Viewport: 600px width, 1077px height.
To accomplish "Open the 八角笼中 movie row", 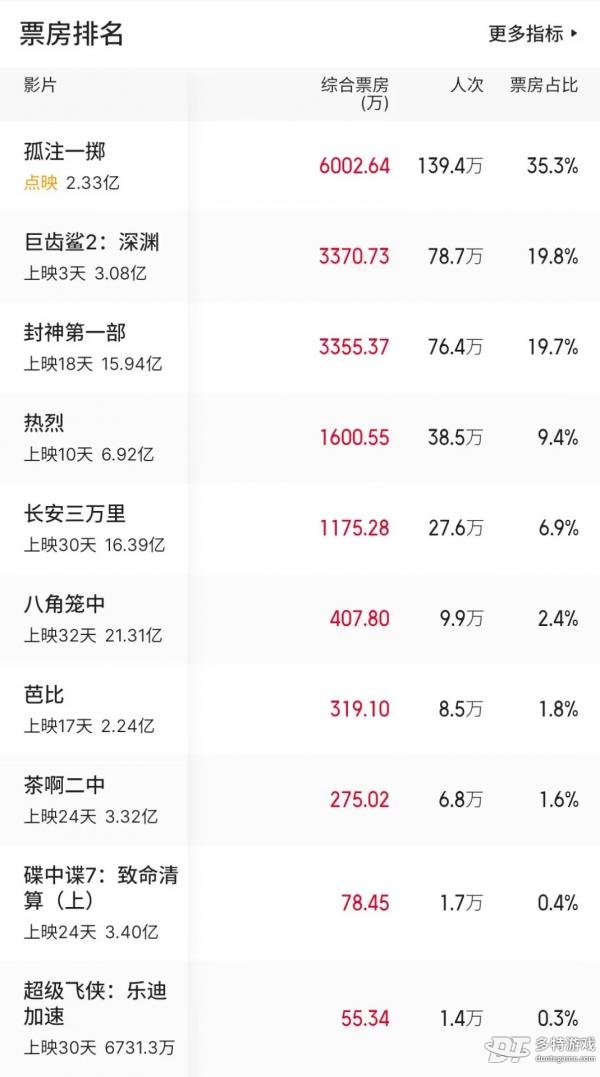I will click(x=300, y=619).
